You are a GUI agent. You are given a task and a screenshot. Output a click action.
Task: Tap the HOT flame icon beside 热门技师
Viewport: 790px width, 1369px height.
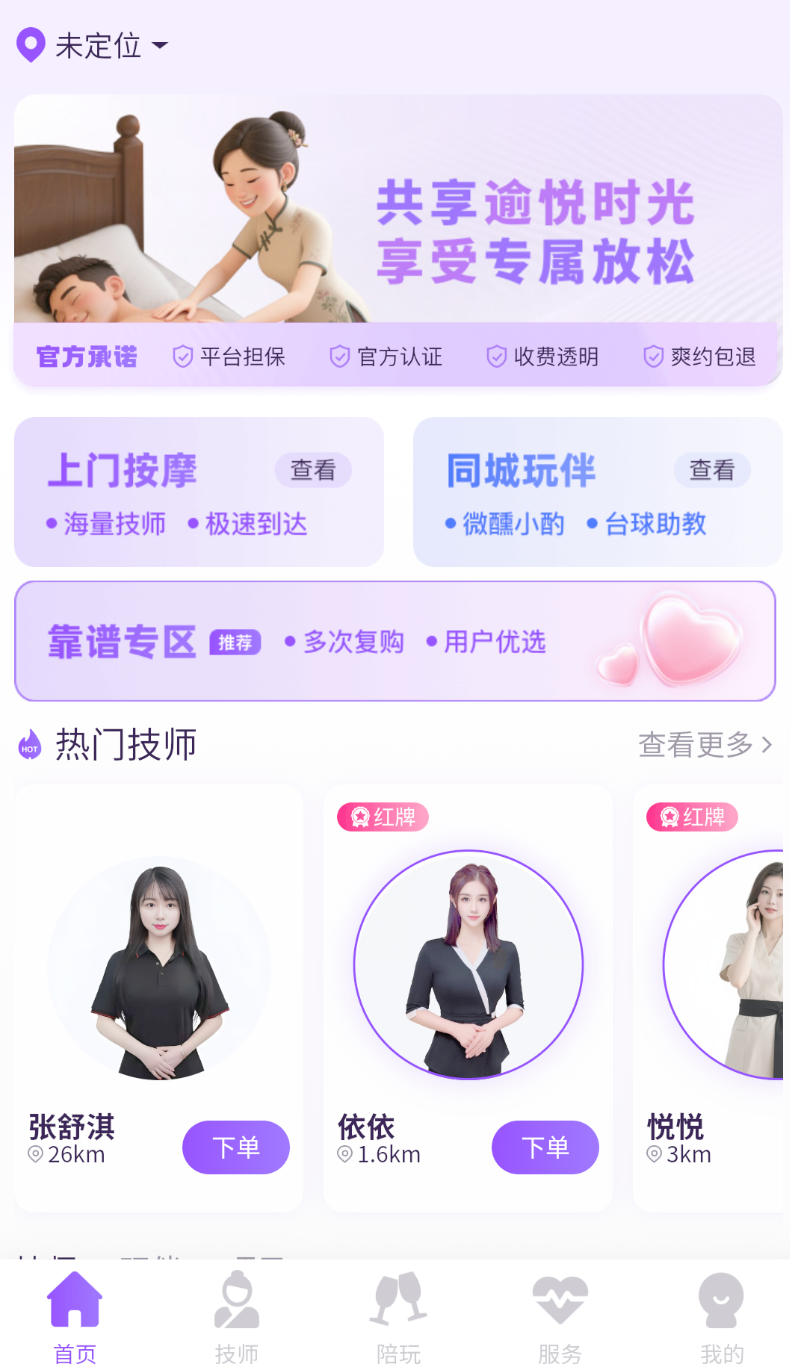tap(29, 744)
